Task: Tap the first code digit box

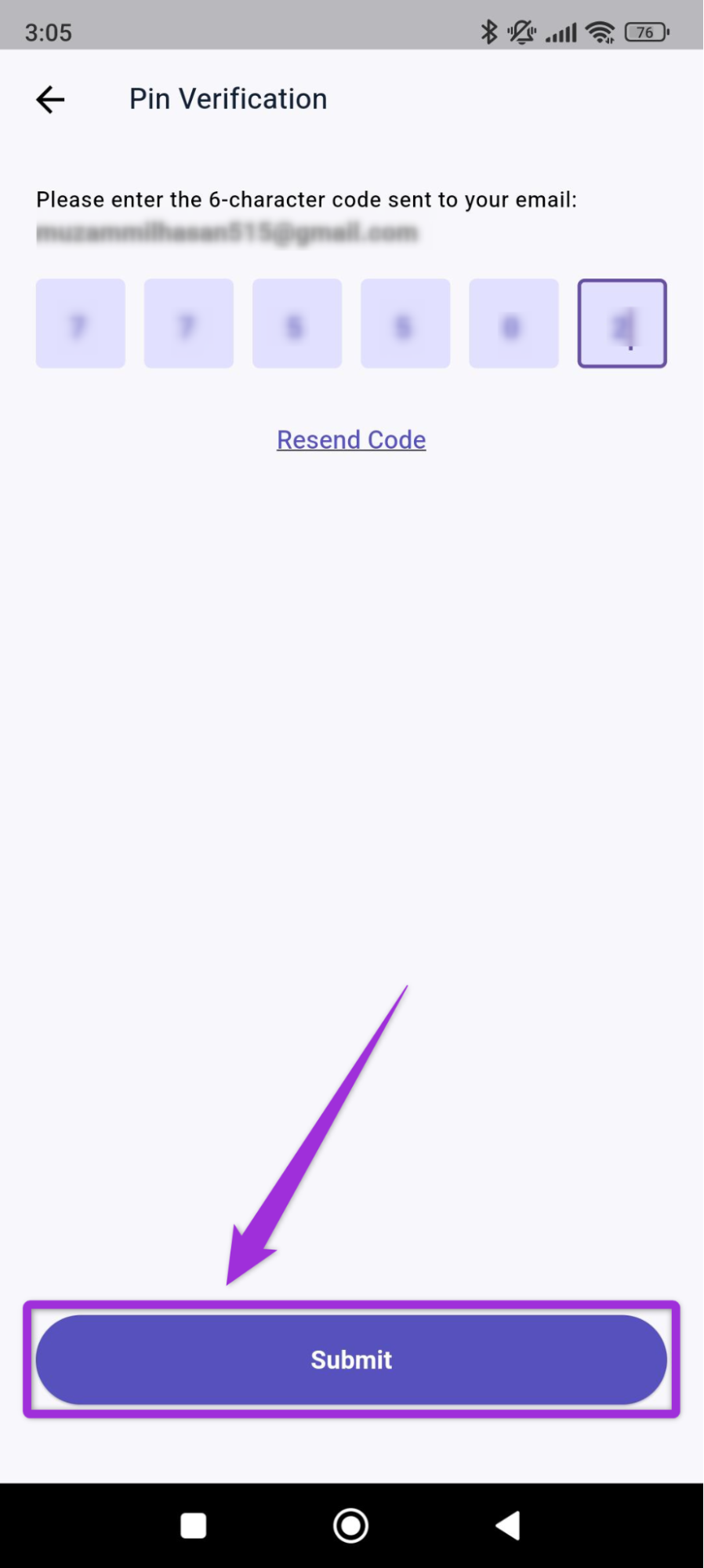Action: click(x=81, y=323)
